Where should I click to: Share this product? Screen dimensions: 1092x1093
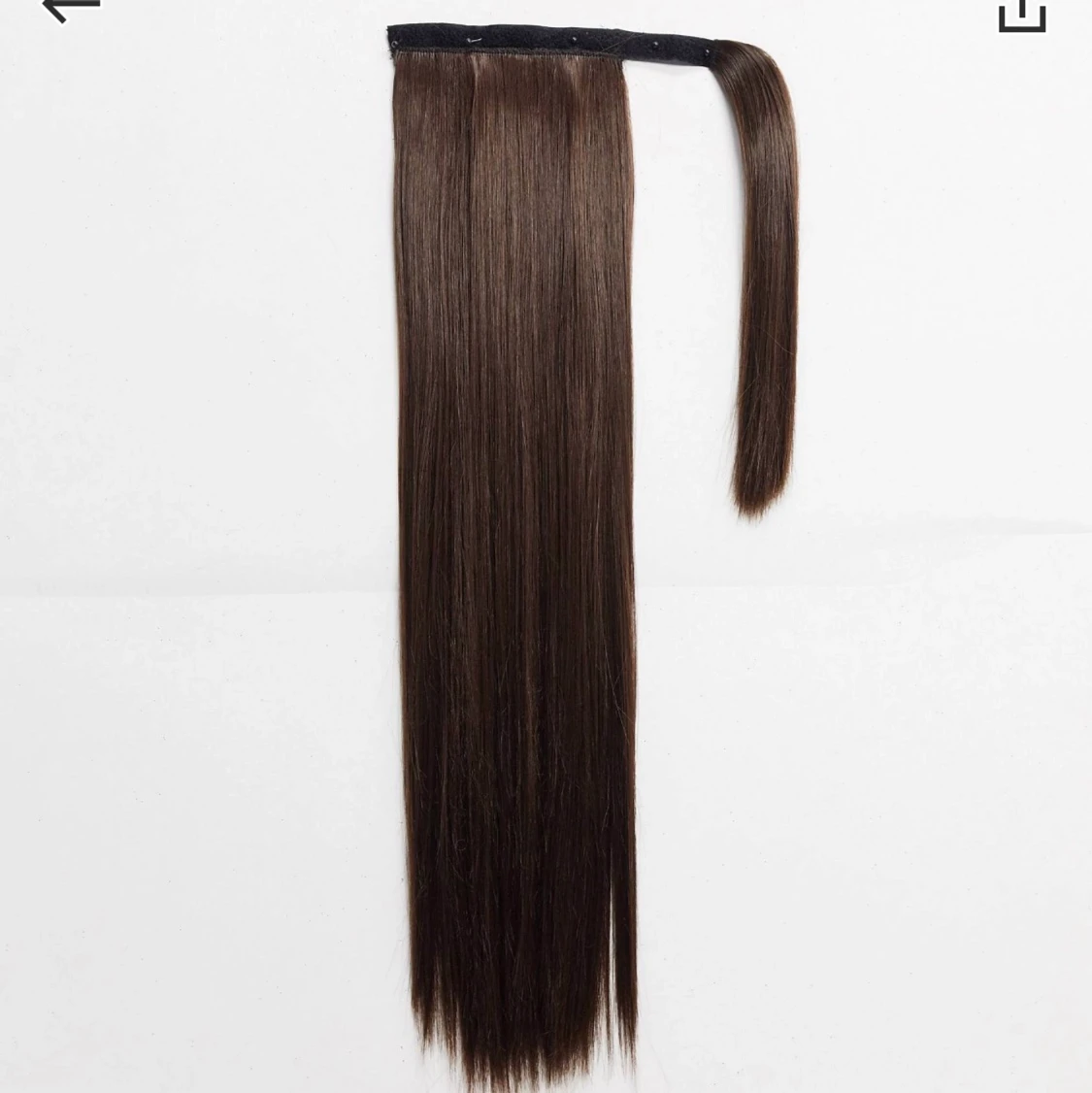tap(1021, 14)
